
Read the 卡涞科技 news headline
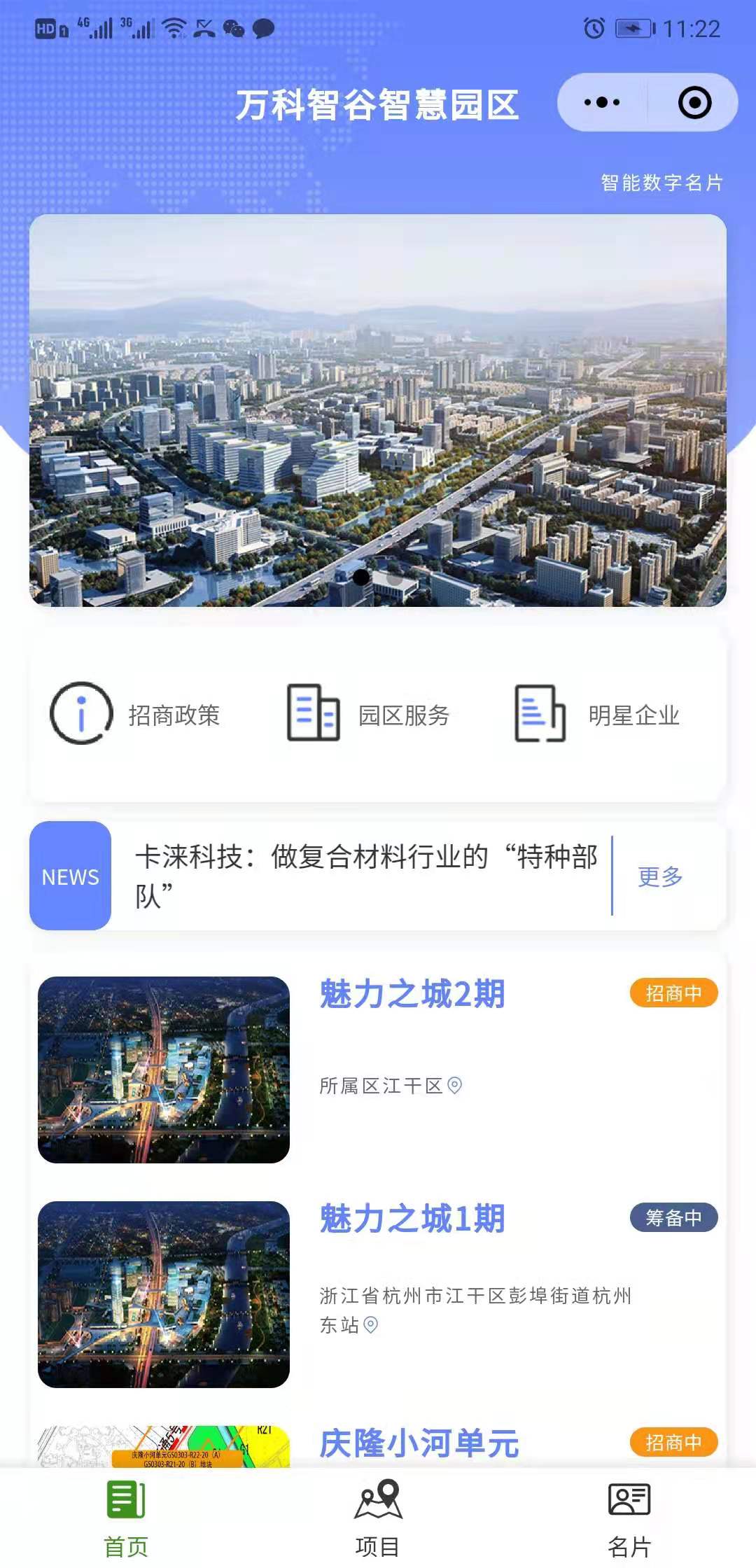365,875
